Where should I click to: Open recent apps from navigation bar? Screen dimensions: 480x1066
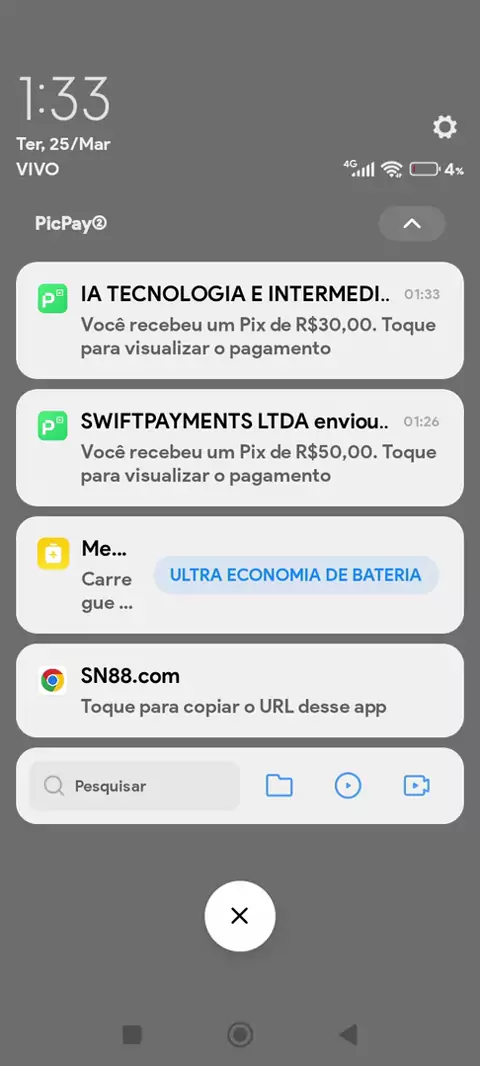(x=132, y=1035)
